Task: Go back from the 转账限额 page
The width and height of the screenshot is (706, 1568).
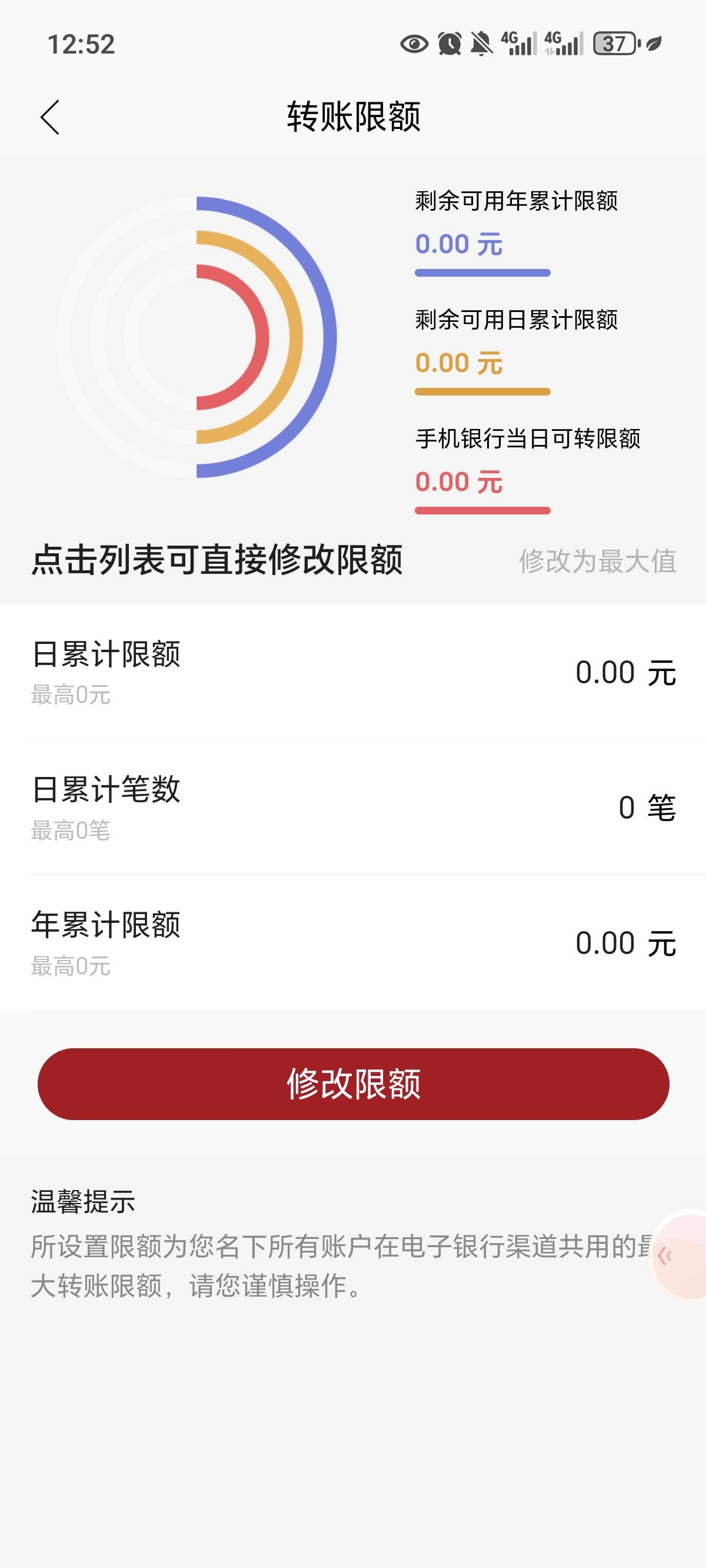Action: (50, 117)
